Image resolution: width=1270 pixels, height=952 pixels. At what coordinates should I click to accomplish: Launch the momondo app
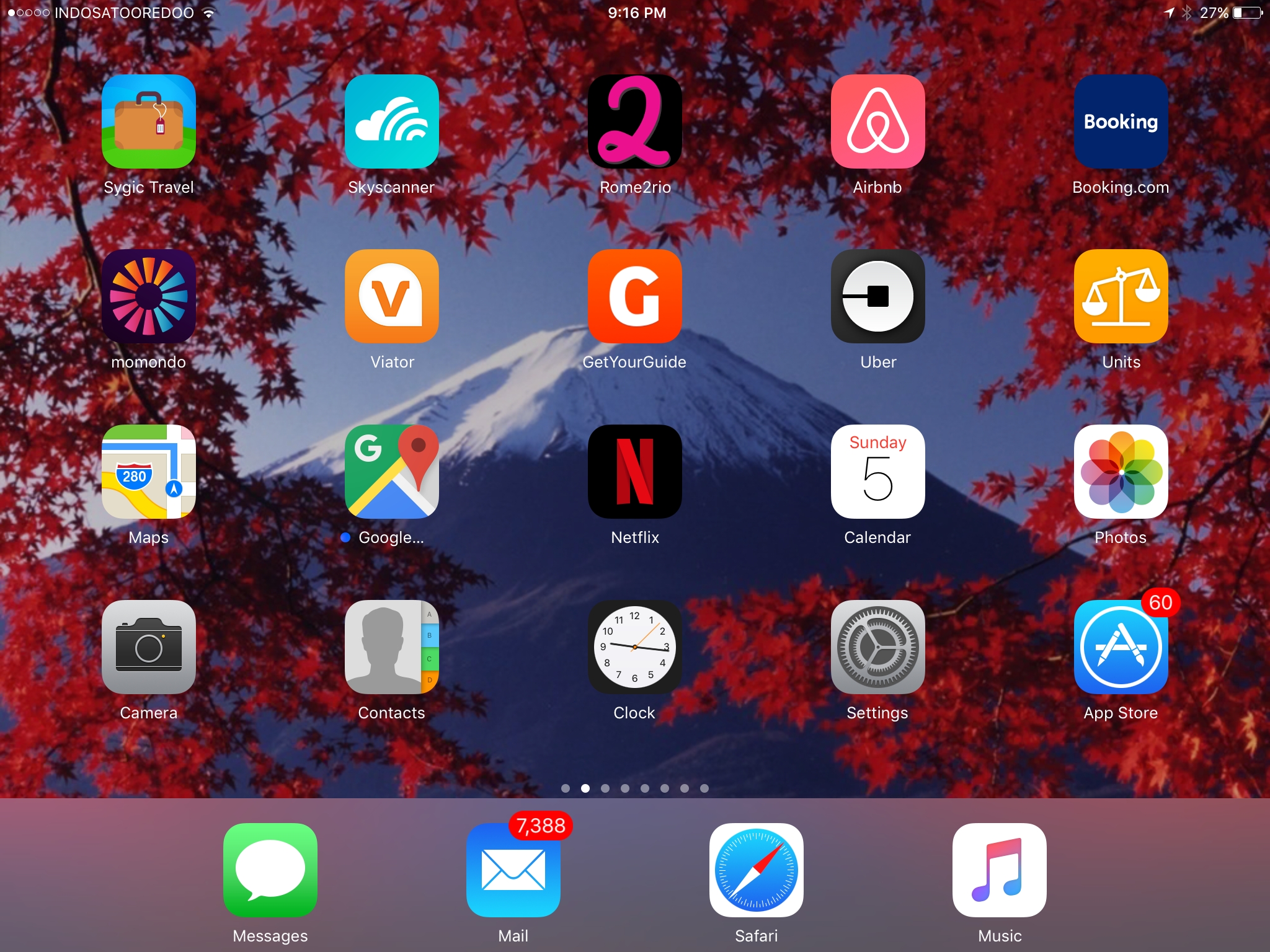[x=149, y=296]
